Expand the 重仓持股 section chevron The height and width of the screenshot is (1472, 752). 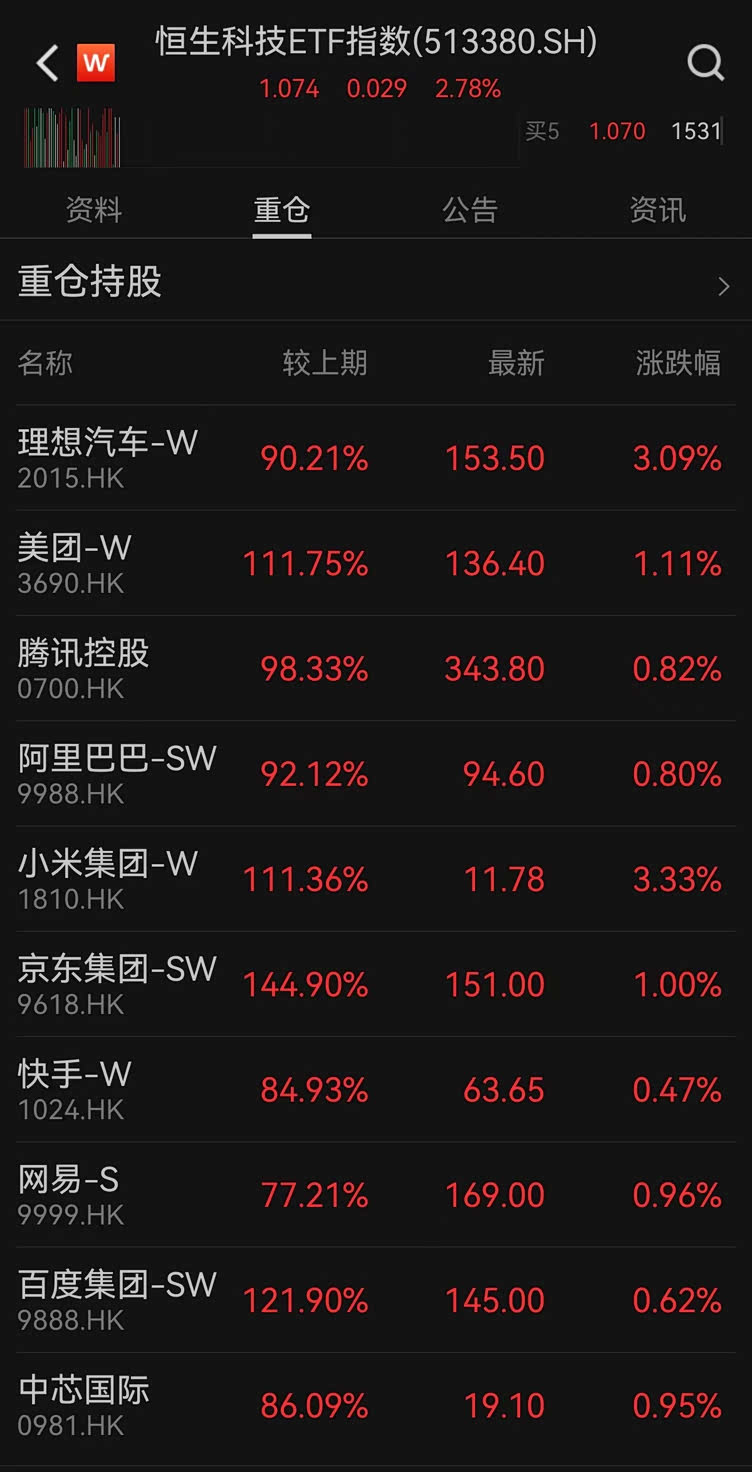(724, 286)
